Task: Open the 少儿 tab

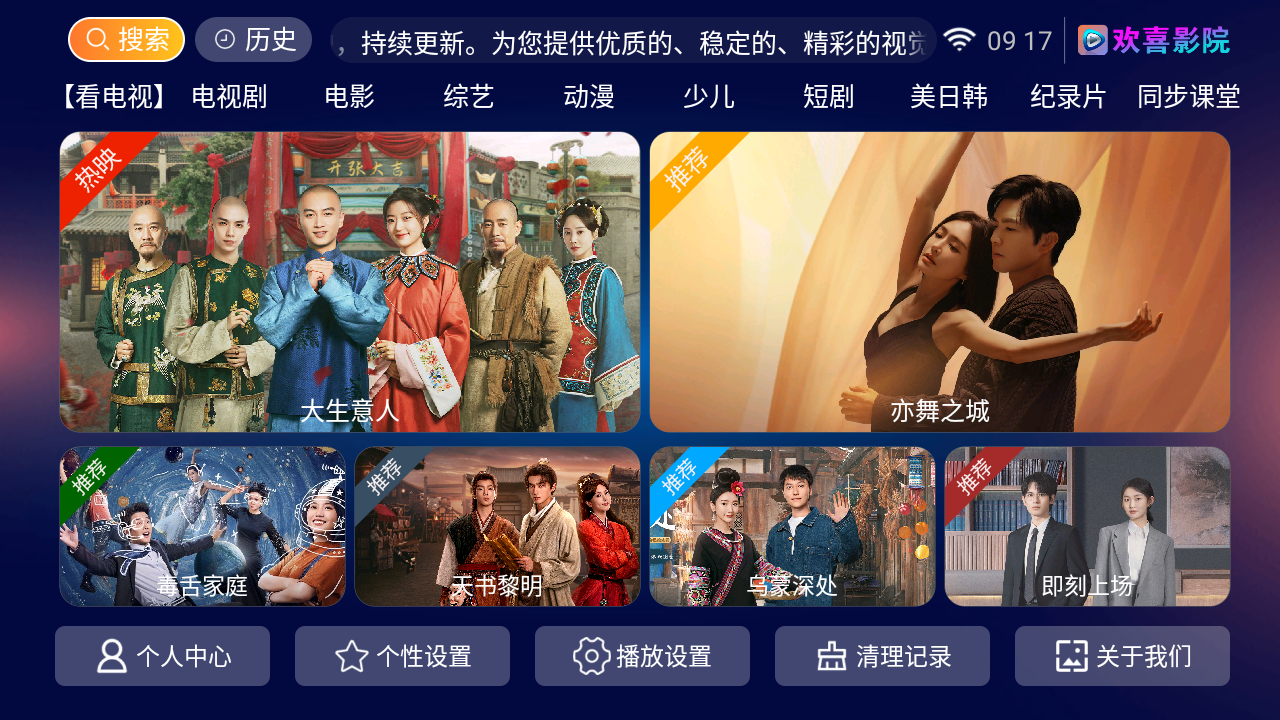Action: pyautogui.click(x=709, y=97)
